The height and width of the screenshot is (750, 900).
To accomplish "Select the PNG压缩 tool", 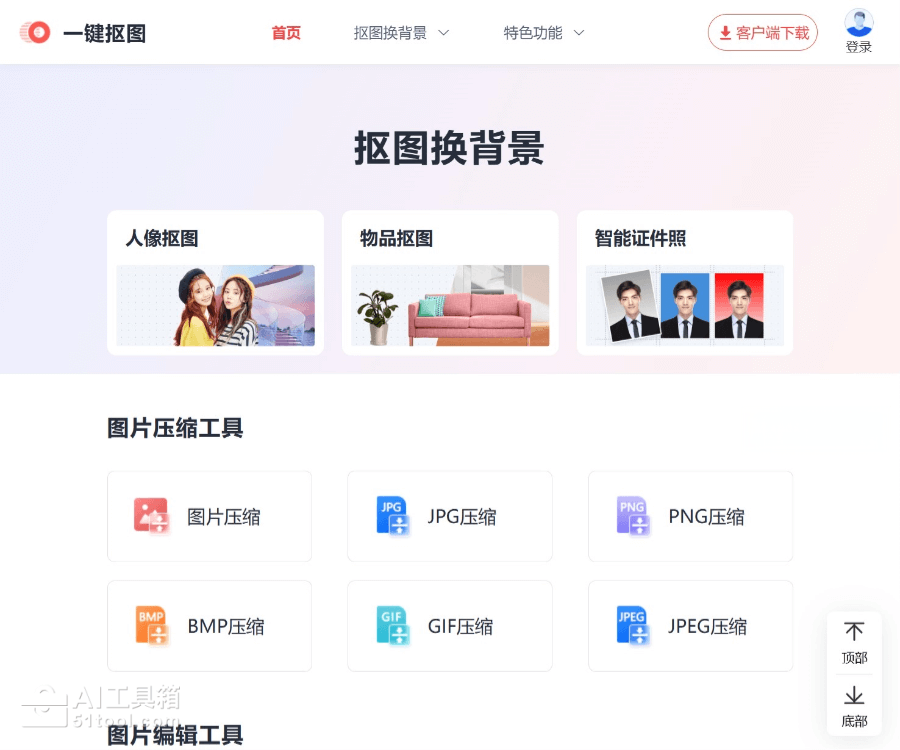I will [x=690, y=516].
